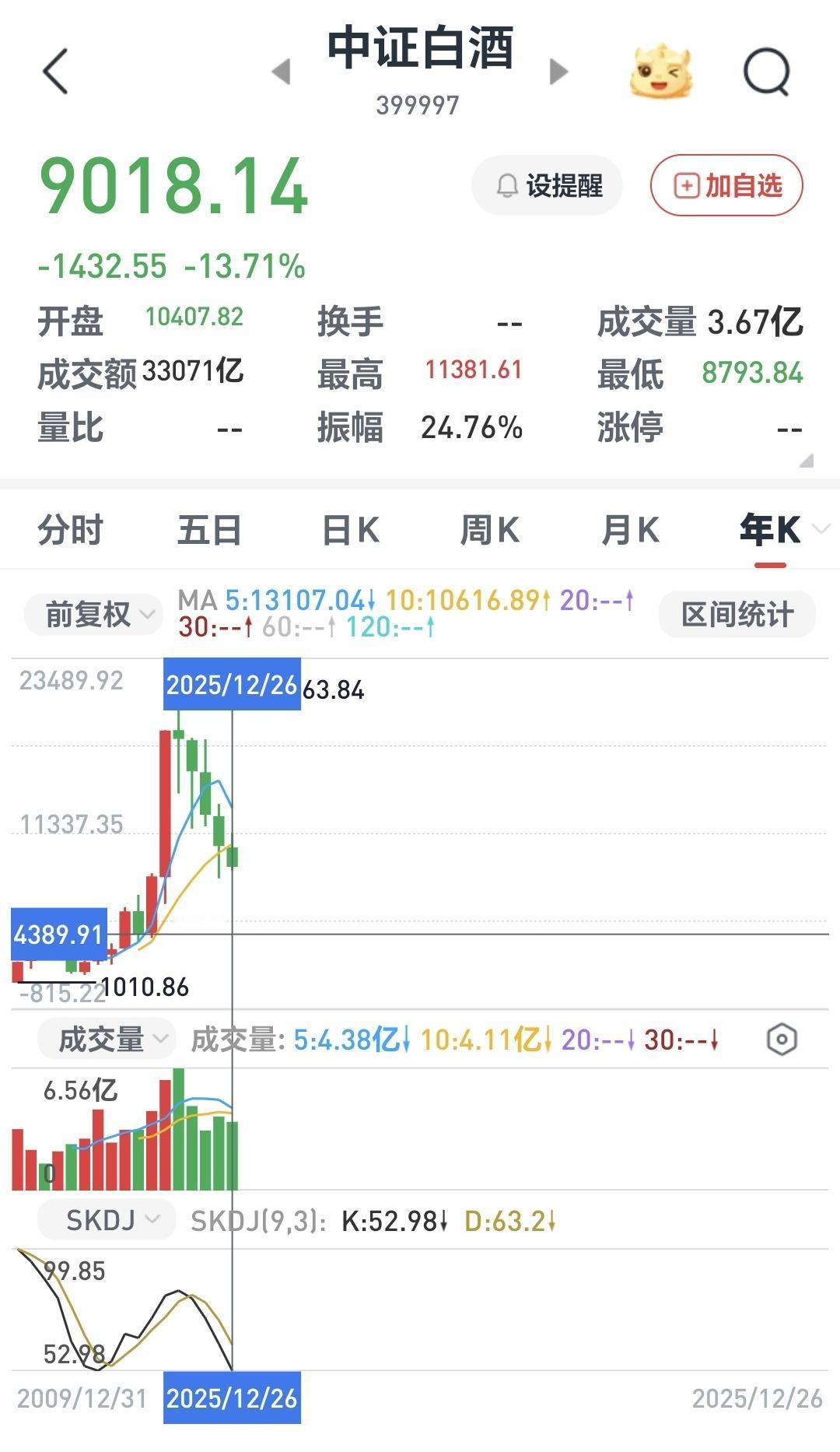Switch to the 分时 tab
Image resolution: width=840 pixels, height=1452 pixels.
click(68, 528)
